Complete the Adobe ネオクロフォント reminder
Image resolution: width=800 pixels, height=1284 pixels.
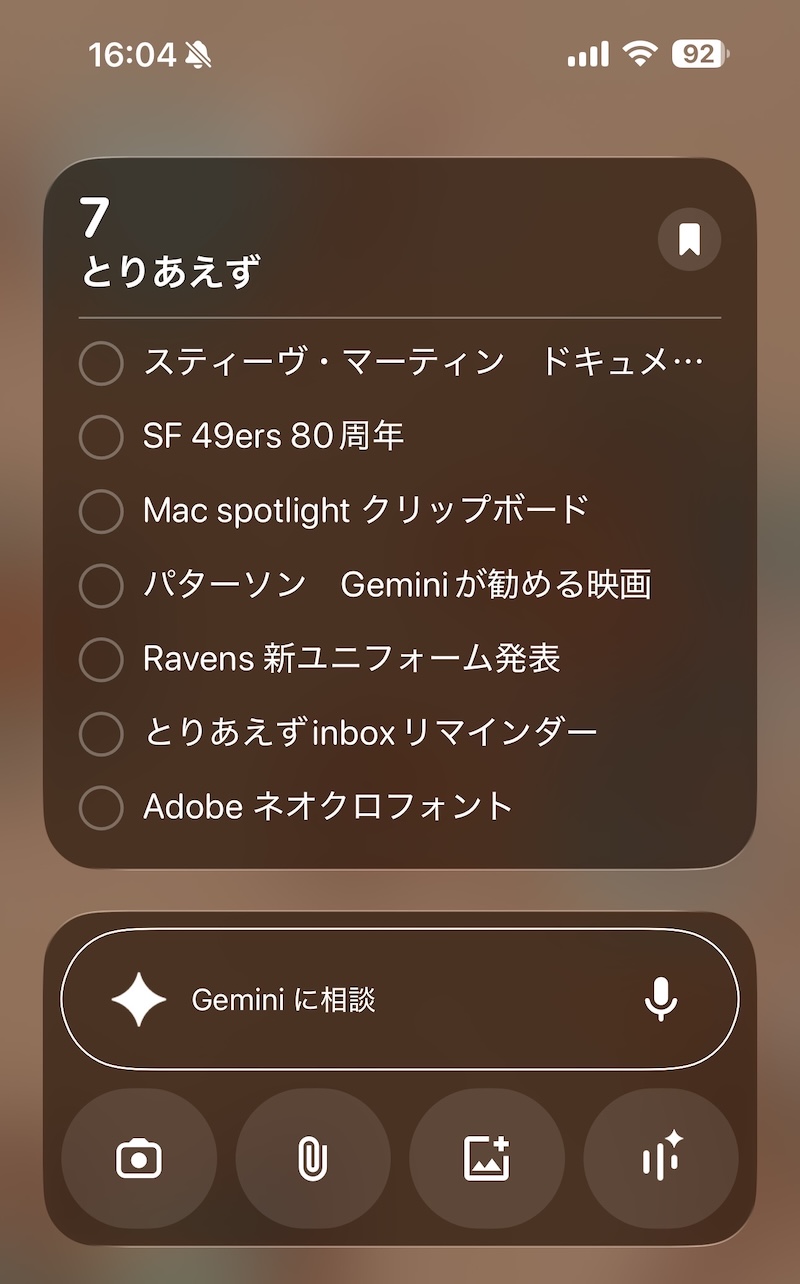click(x=101, y=807)
